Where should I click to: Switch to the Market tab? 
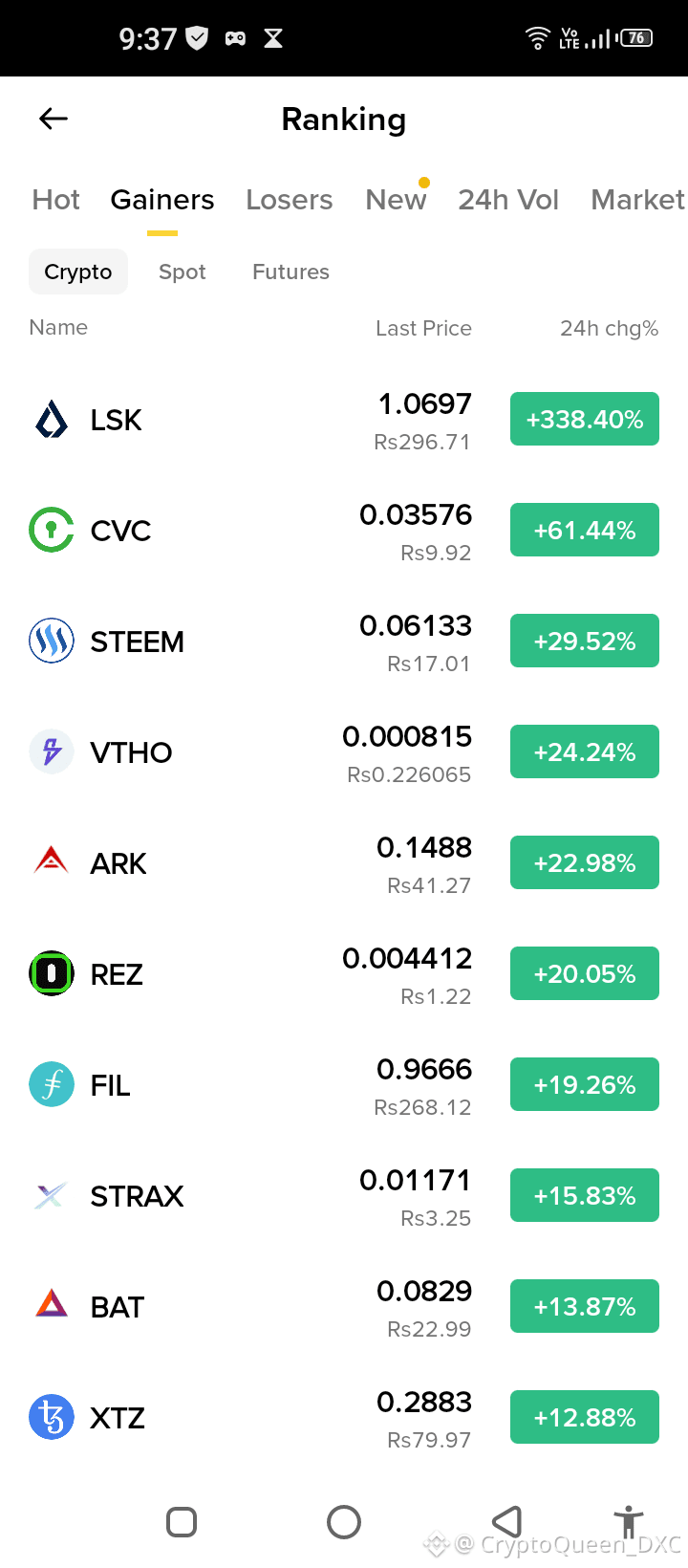pos(637,200)
